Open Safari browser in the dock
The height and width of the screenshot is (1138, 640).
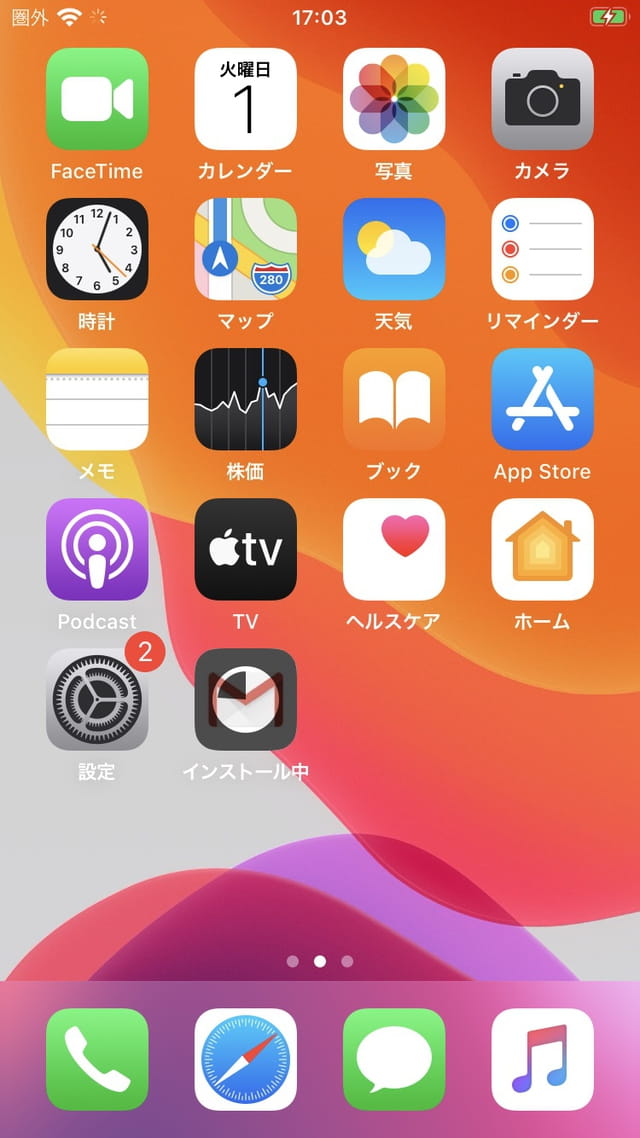245,1059
